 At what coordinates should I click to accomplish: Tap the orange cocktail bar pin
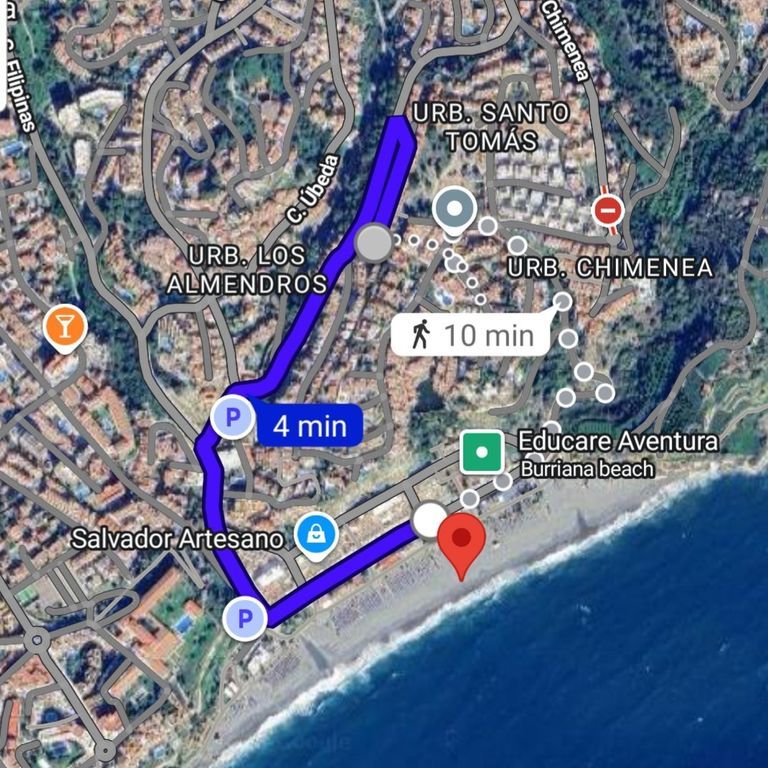pos(65,327)
